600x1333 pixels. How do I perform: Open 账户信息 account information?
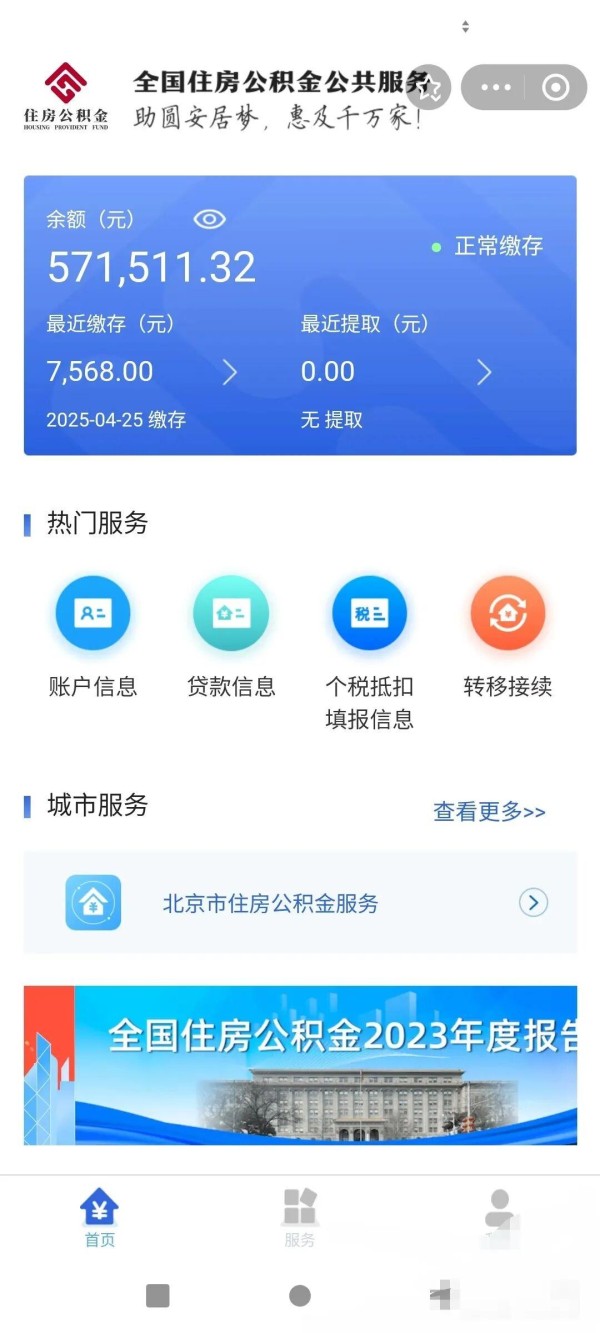coord(93,614)
